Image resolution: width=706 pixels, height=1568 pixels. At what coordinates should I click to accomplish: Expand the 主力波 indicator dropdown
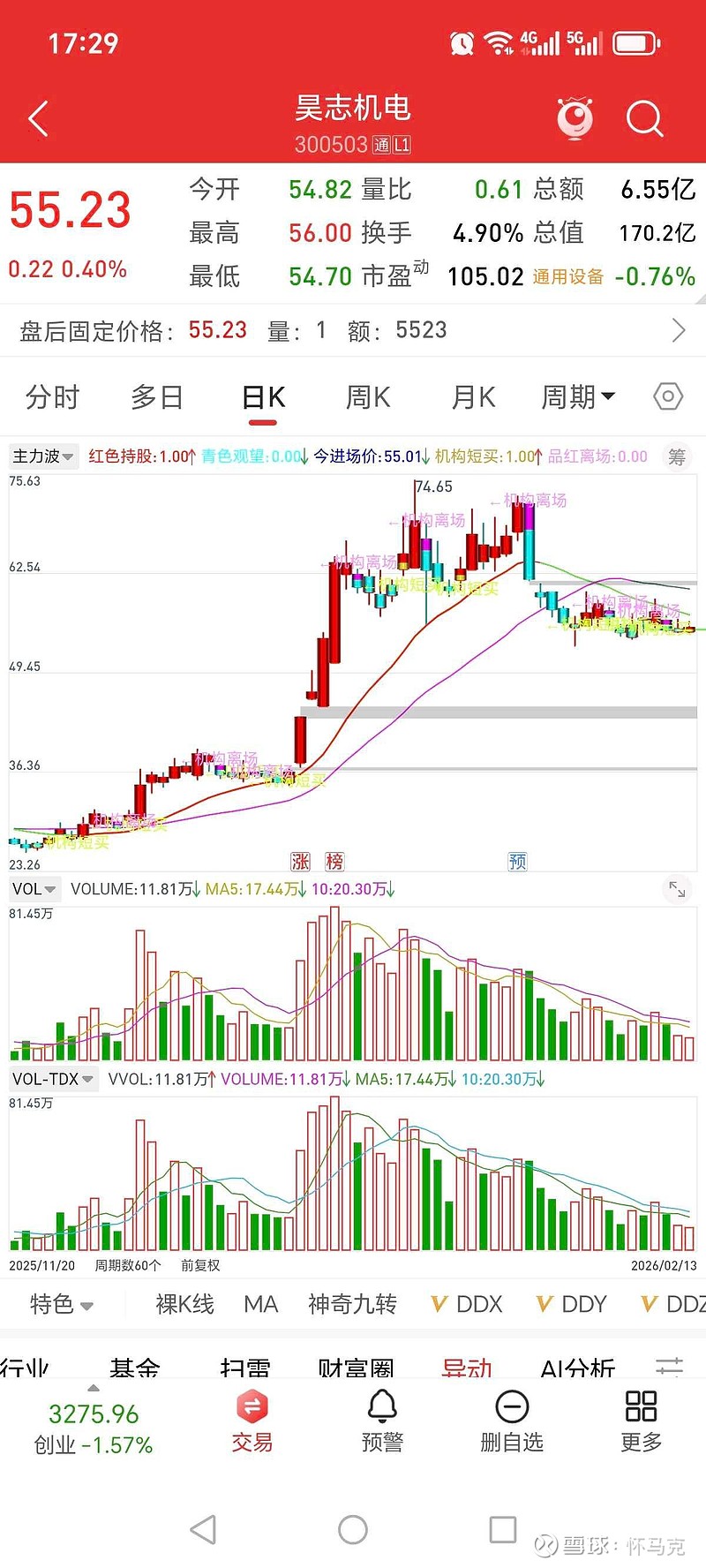click(42, 457)
